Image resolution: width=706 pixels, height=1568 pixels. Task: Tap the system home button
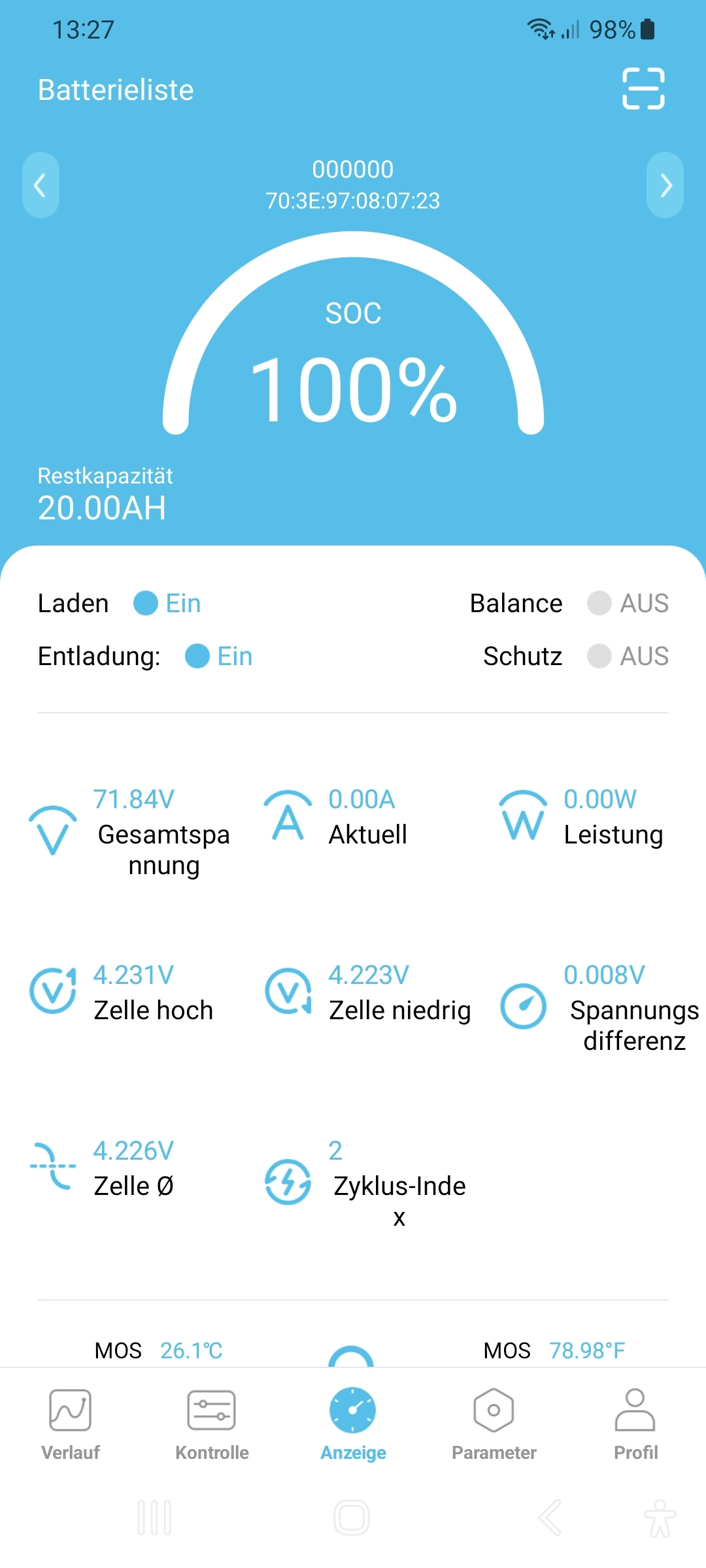352,1517
